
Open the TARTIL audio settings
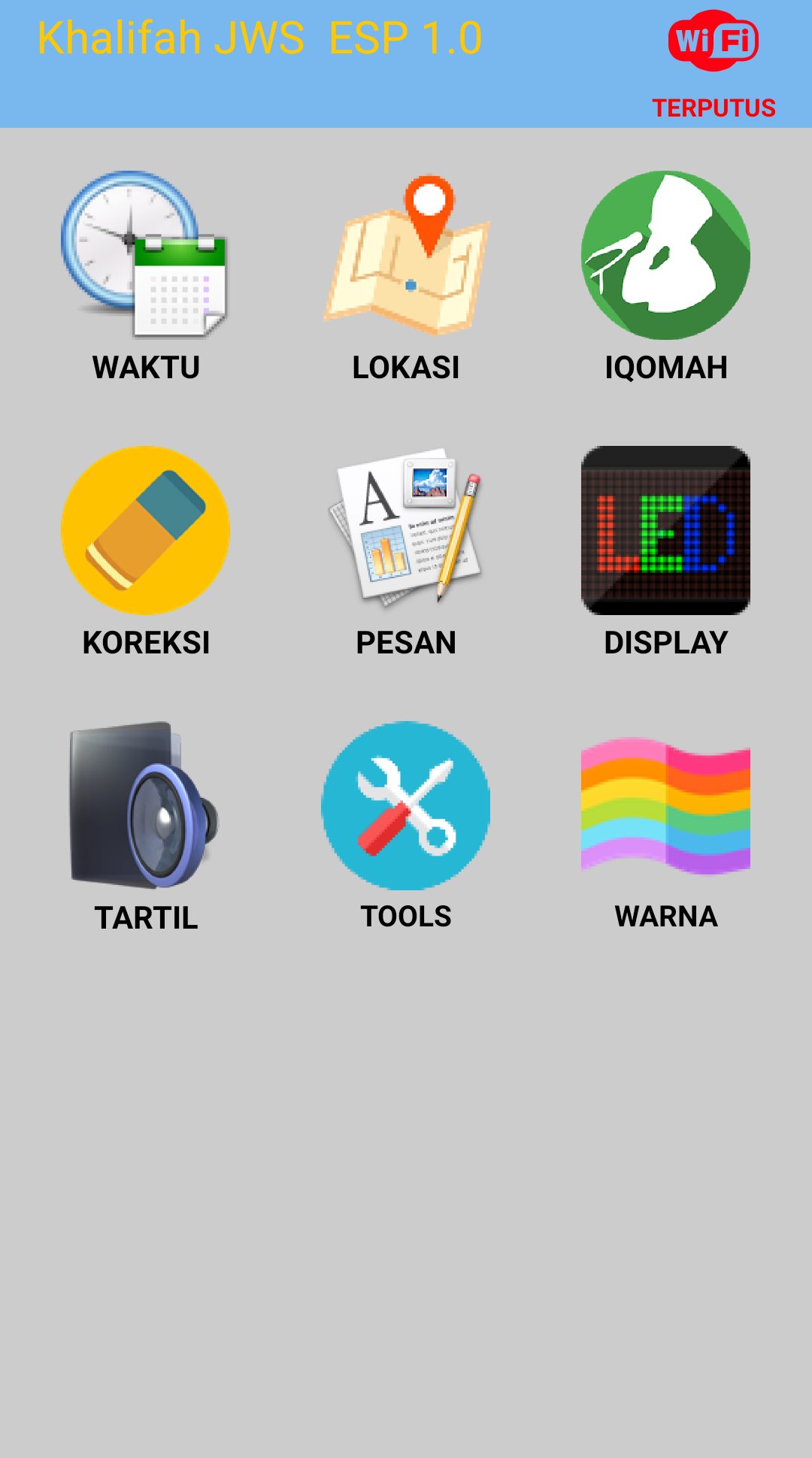point(145,806)
